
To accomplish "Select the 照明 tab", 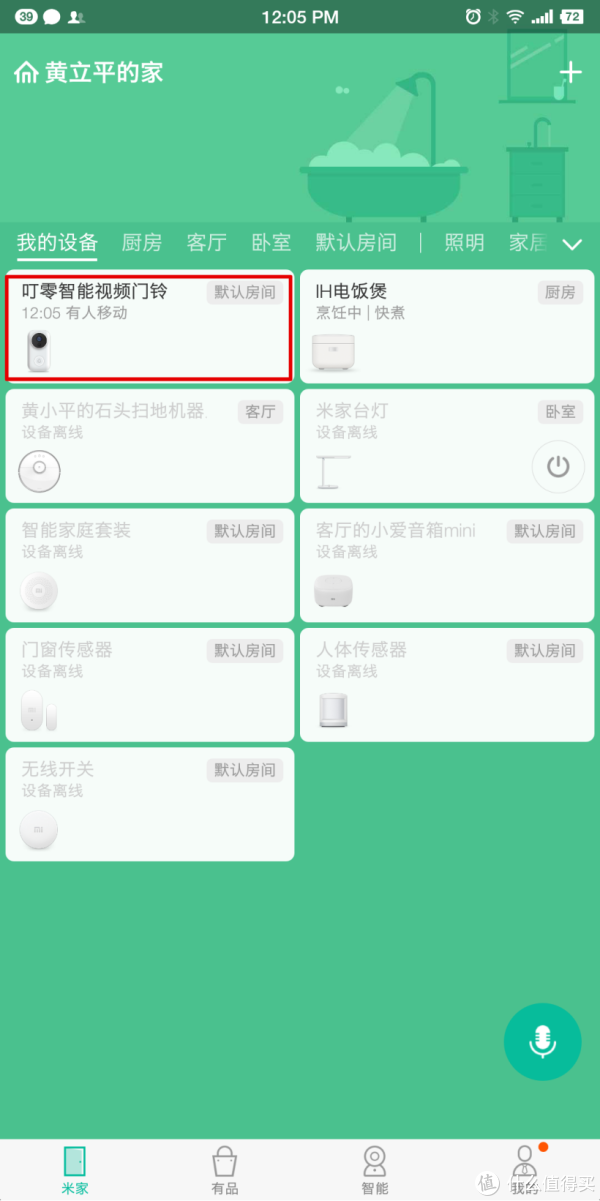I will 464,243.
